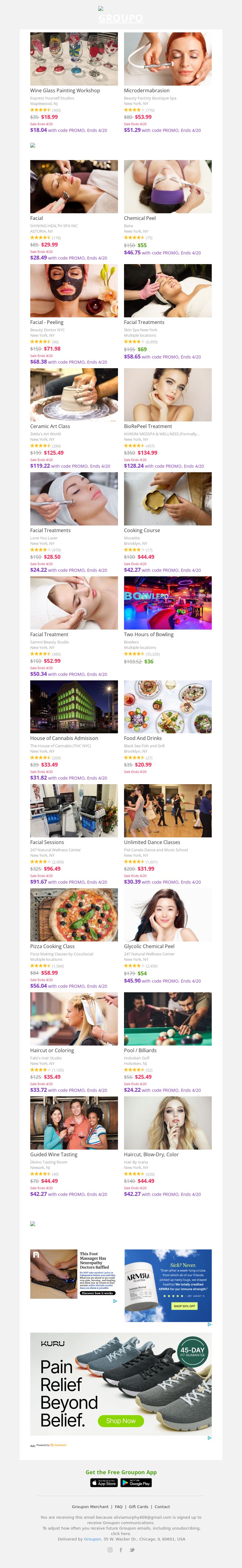The width and height of the screenshot is (242, 1568).
Task: Open the Chemical Peel deal by Baire
Action: [x=168, y=187]
